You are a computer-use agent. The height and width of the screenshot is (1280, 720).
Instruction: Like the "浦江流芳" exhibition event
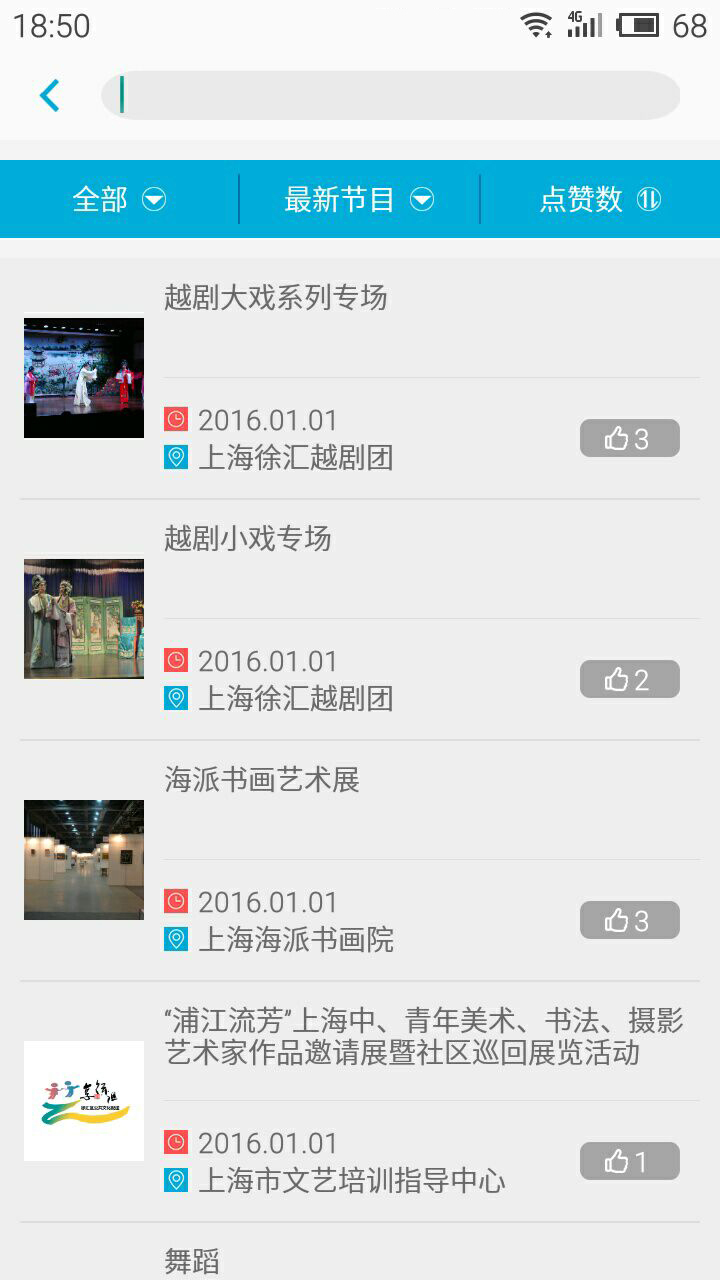630,1161
